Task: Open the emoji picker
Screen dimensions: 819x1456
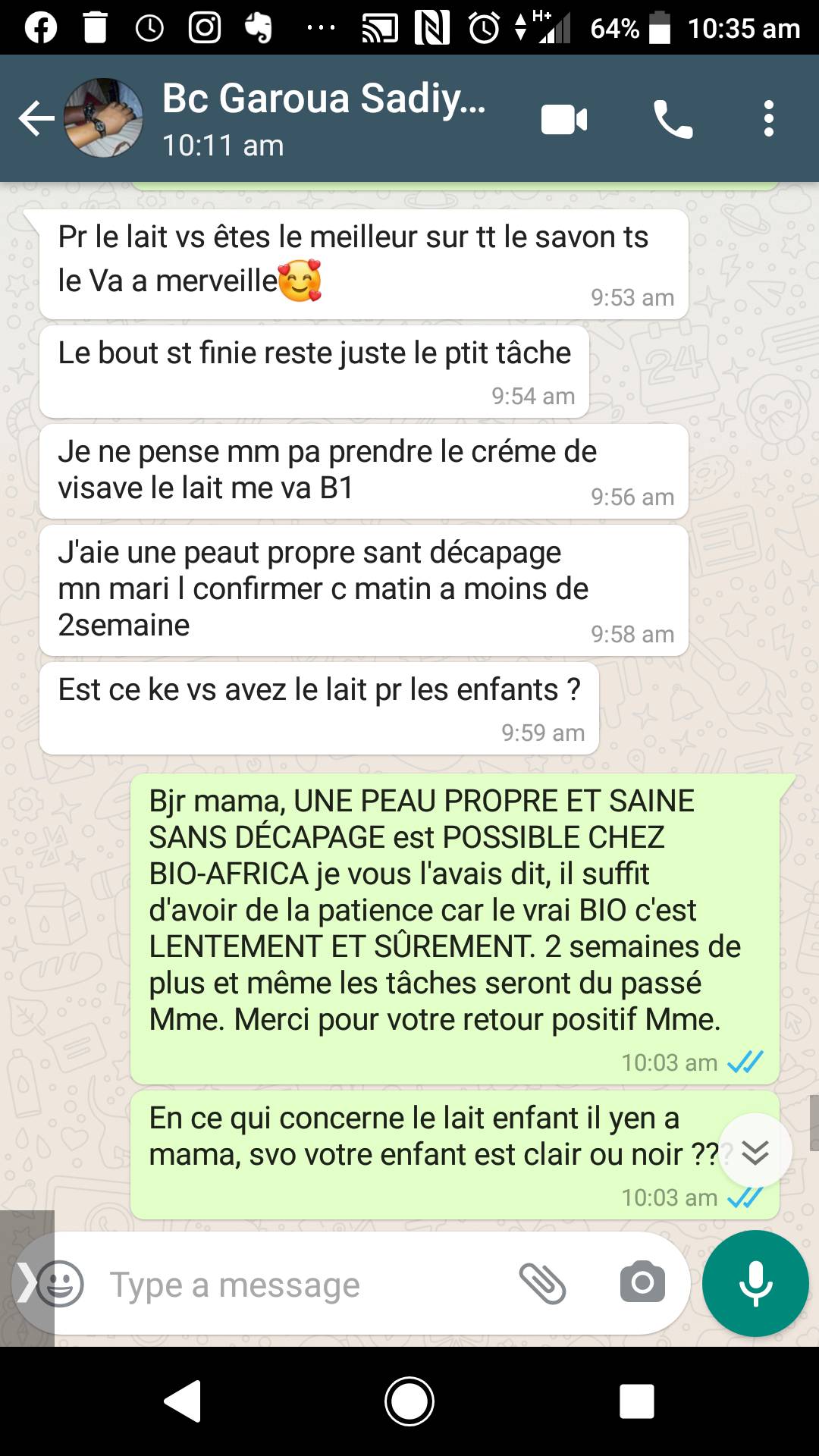Action: pos(61,1283)
